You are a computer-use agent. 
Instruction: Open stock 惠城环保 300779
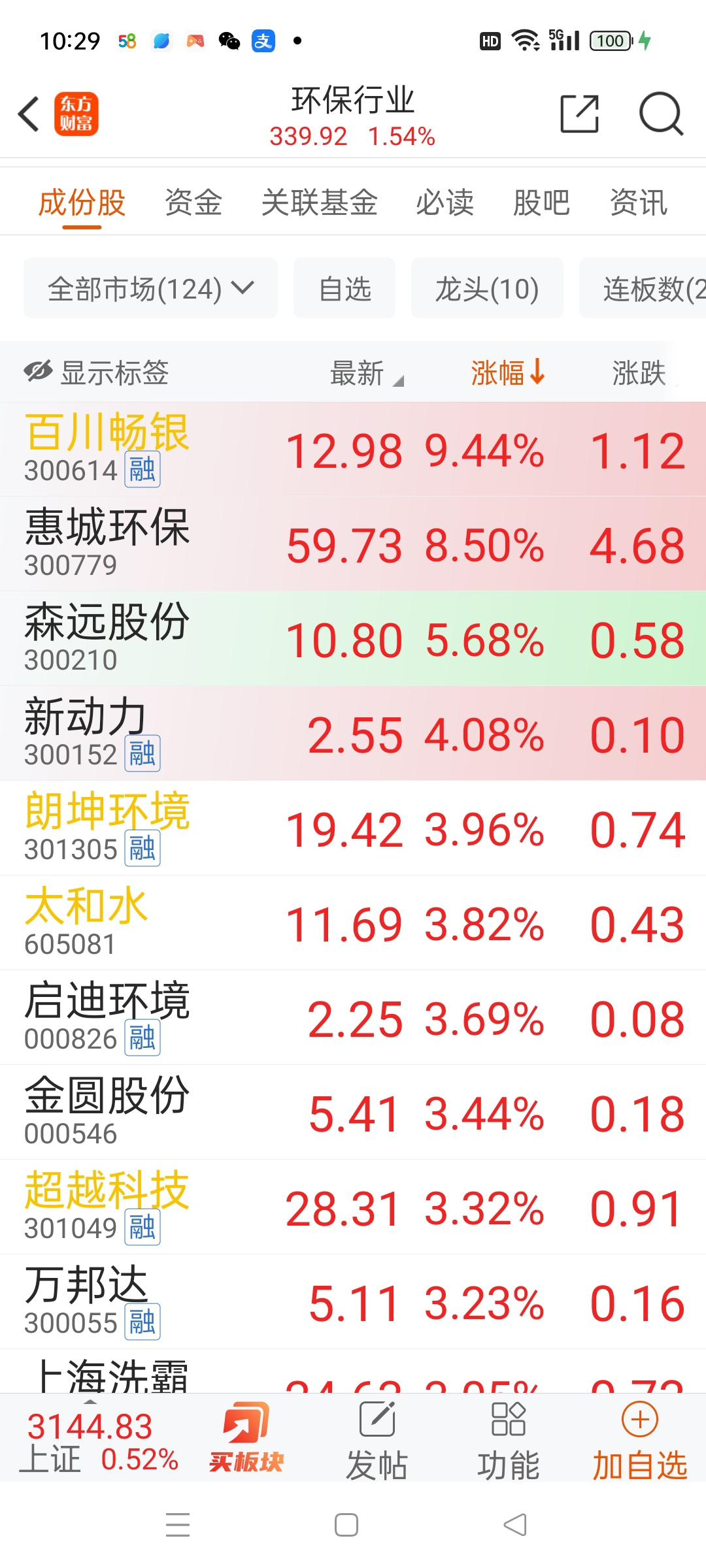click(x=353, y=544)
